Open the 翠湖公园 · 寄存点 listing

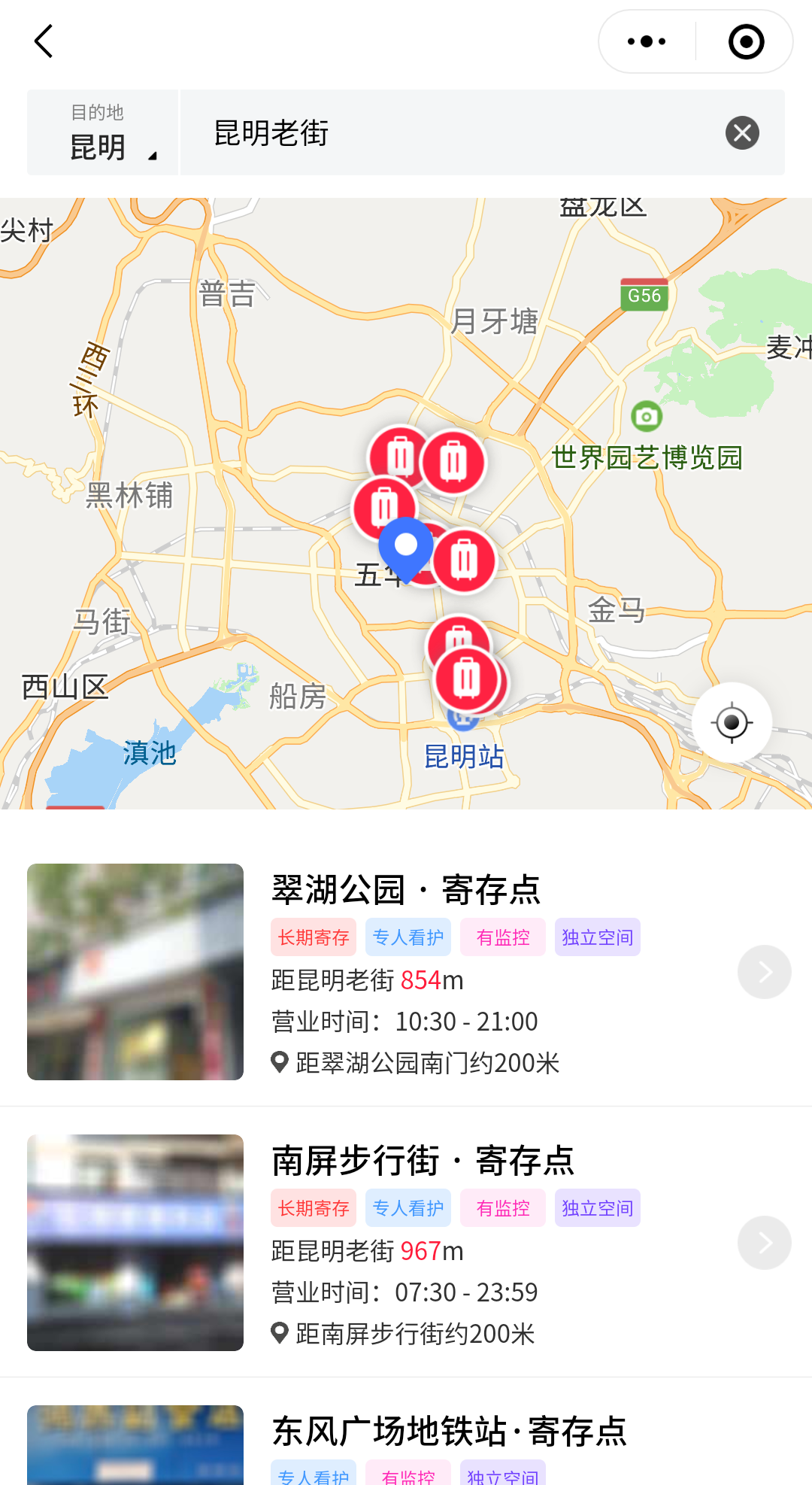[x=406, y=889]
